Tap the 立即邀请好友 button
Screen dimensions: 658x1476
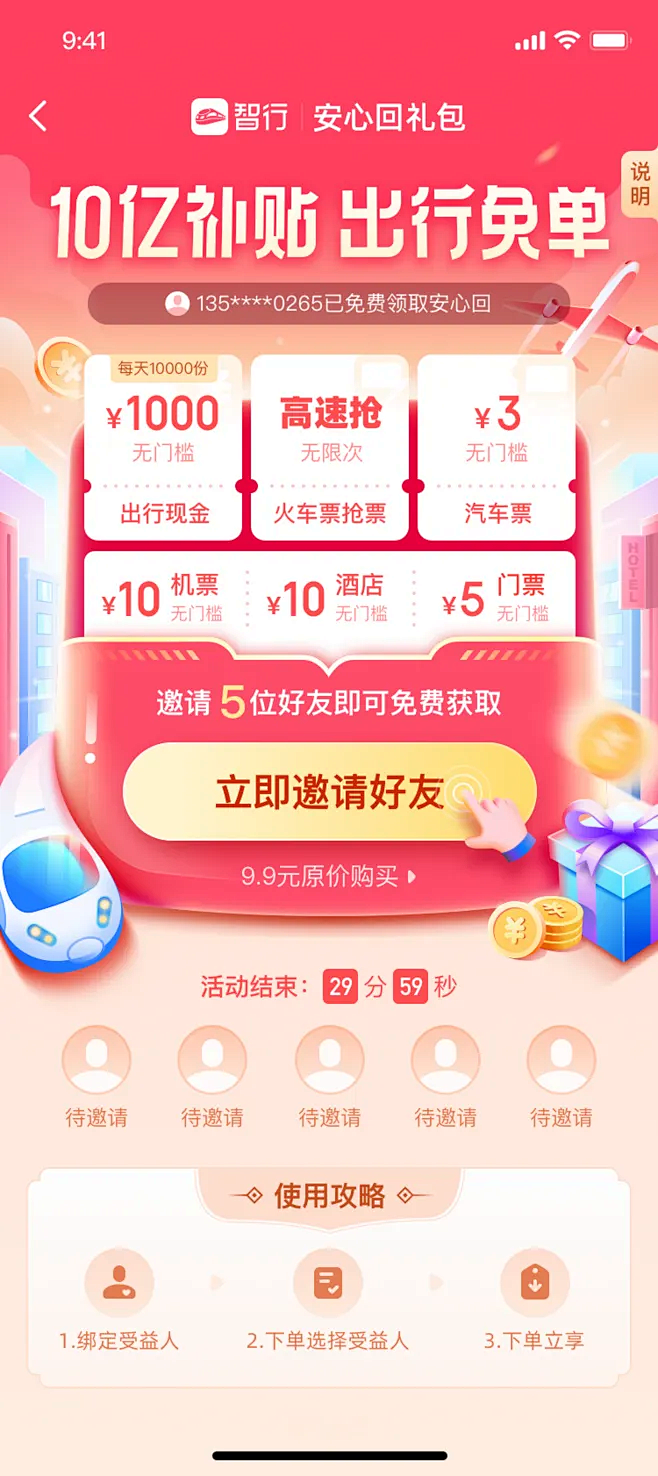(x=329, y=792)
